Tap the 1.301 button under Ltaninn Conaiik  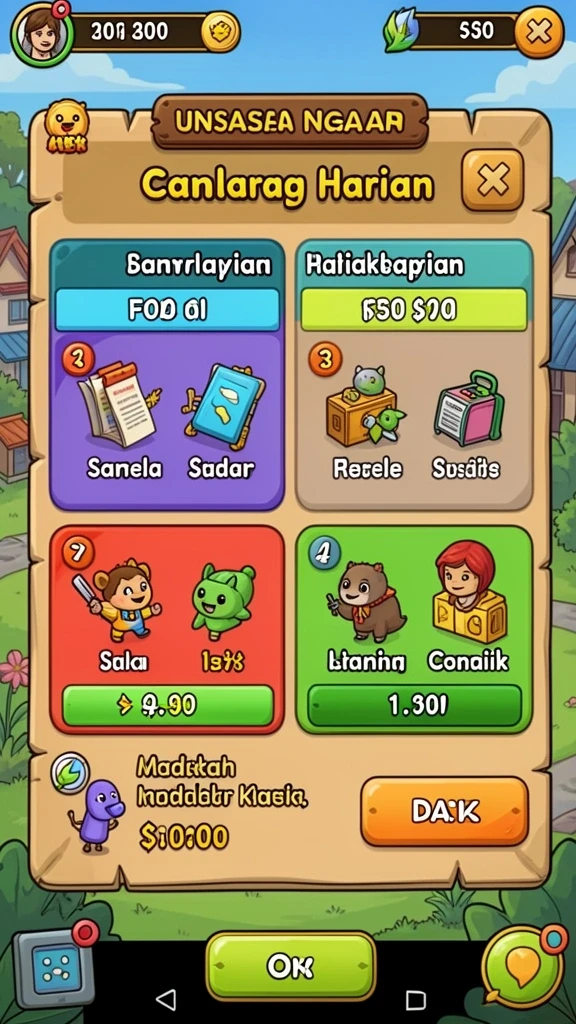[x=415, y=706]
